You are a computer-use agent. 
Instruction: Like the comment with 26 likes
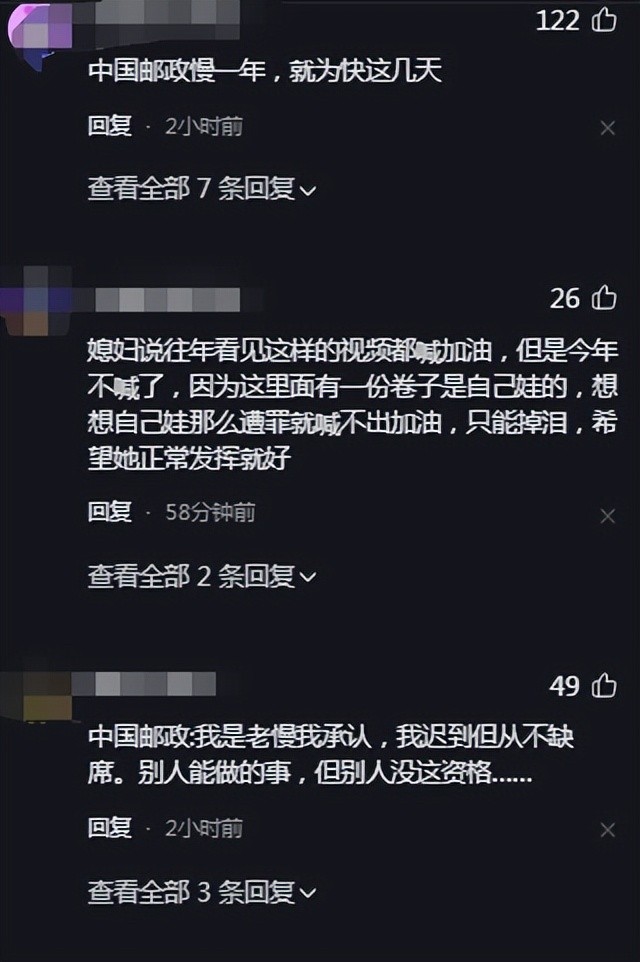(x=604, y=298)
